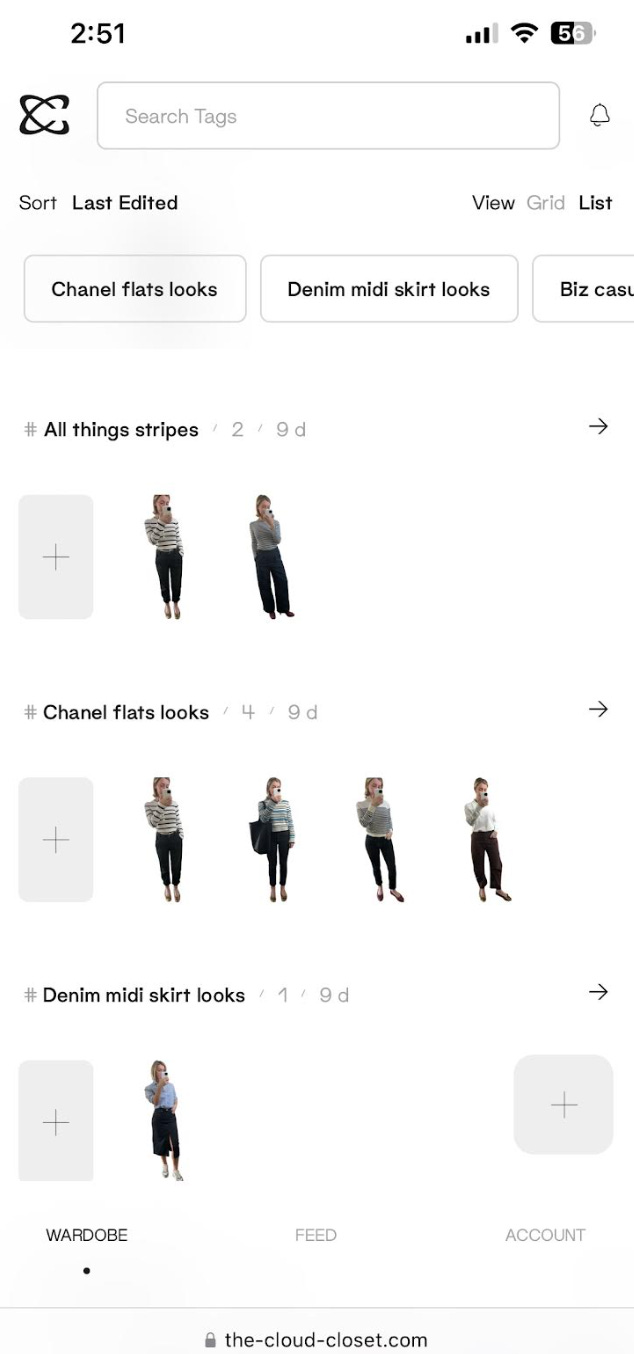Open the notifications bell
Screen dimensions: 634x1354
point(599,116)
